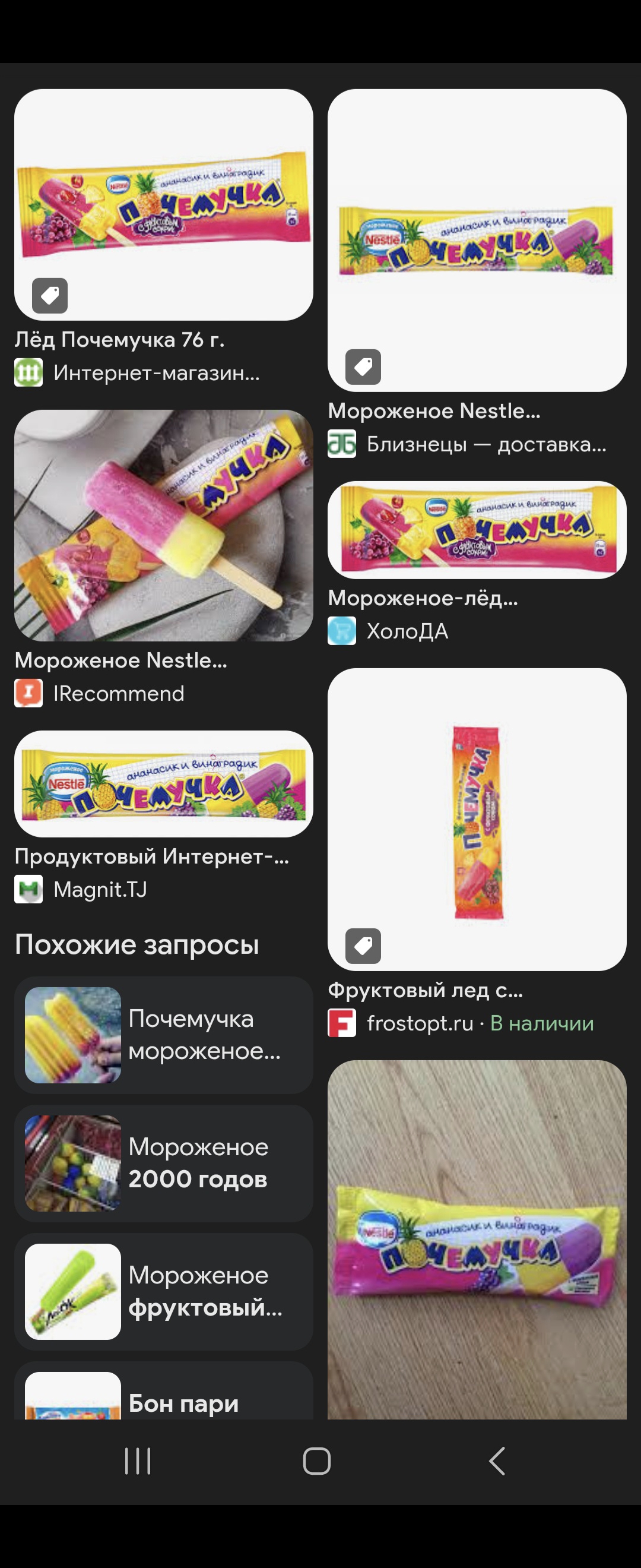Open the frostopt.ru Фруктовый лед result
Viewport: 641px width, 1568px height.
click(476, 819)
